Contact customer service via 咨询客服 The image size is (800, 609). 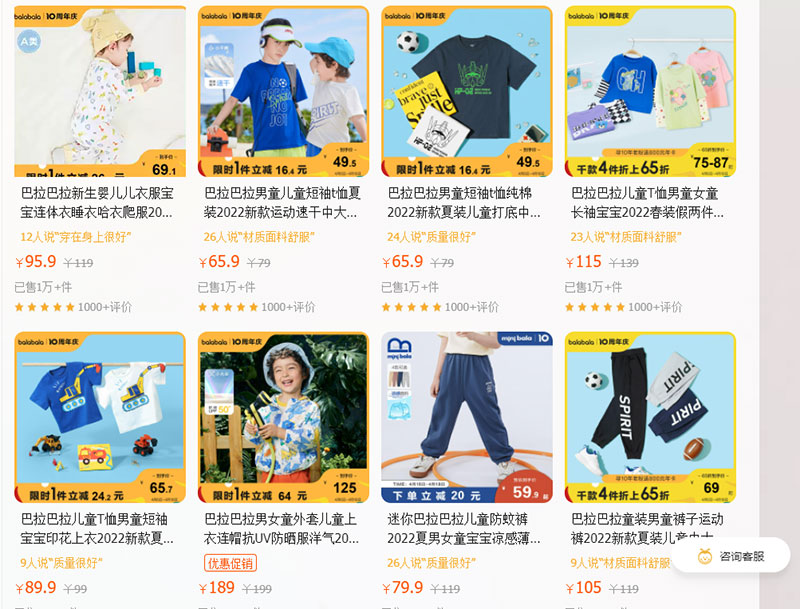coord(731,556)
